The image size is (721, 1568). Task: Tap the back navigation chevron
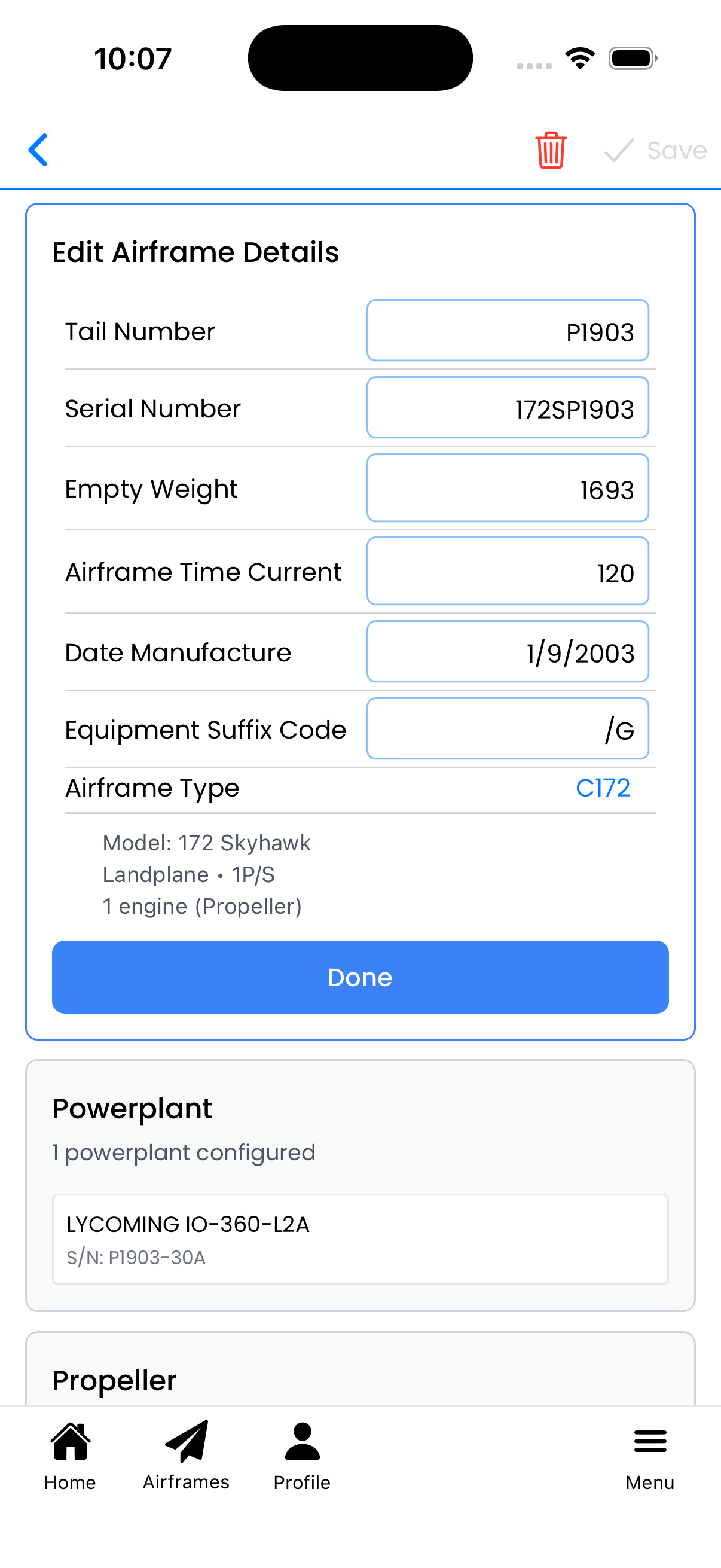tap(38, 150)
